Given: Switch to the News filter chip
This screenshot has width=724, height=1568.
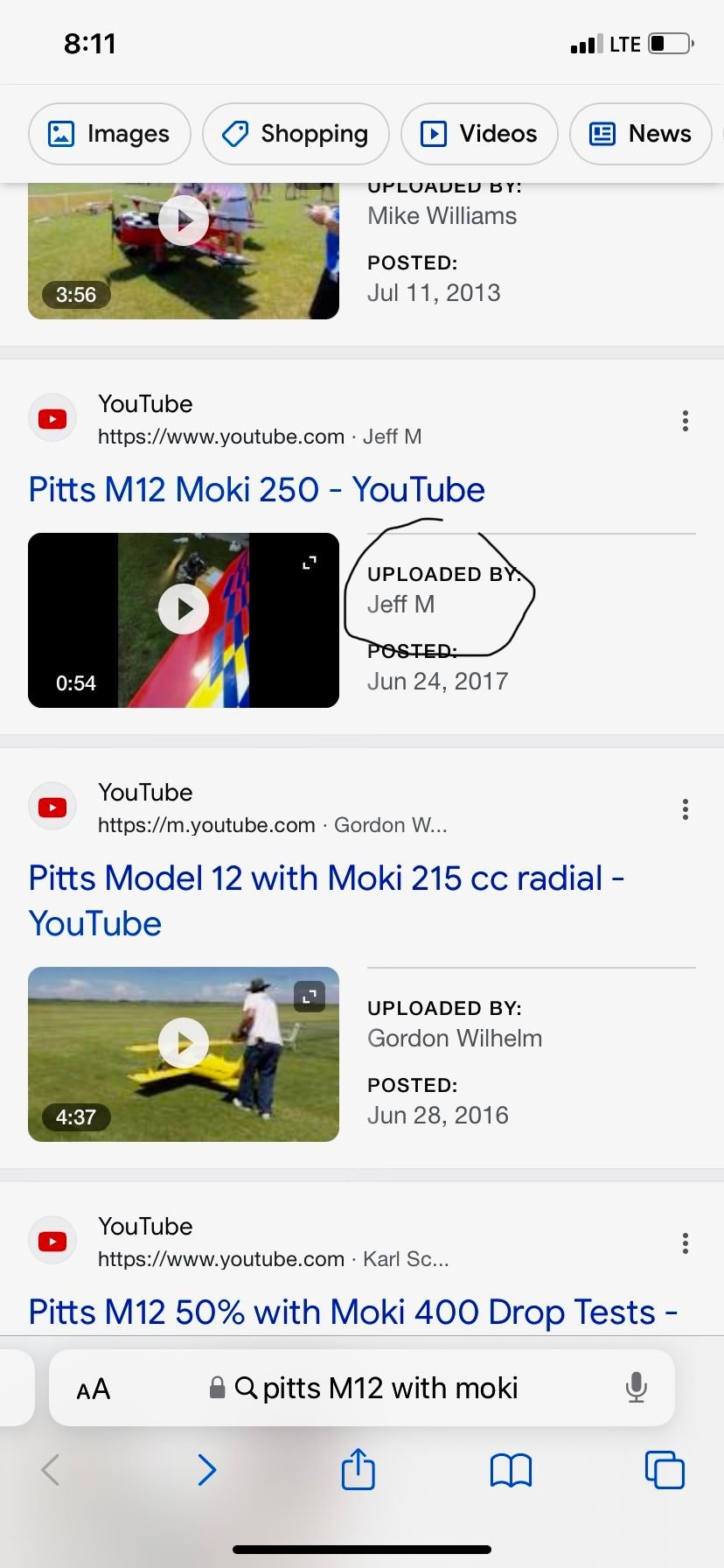Looking at the screenshot, I should click(x=641, y=134).
